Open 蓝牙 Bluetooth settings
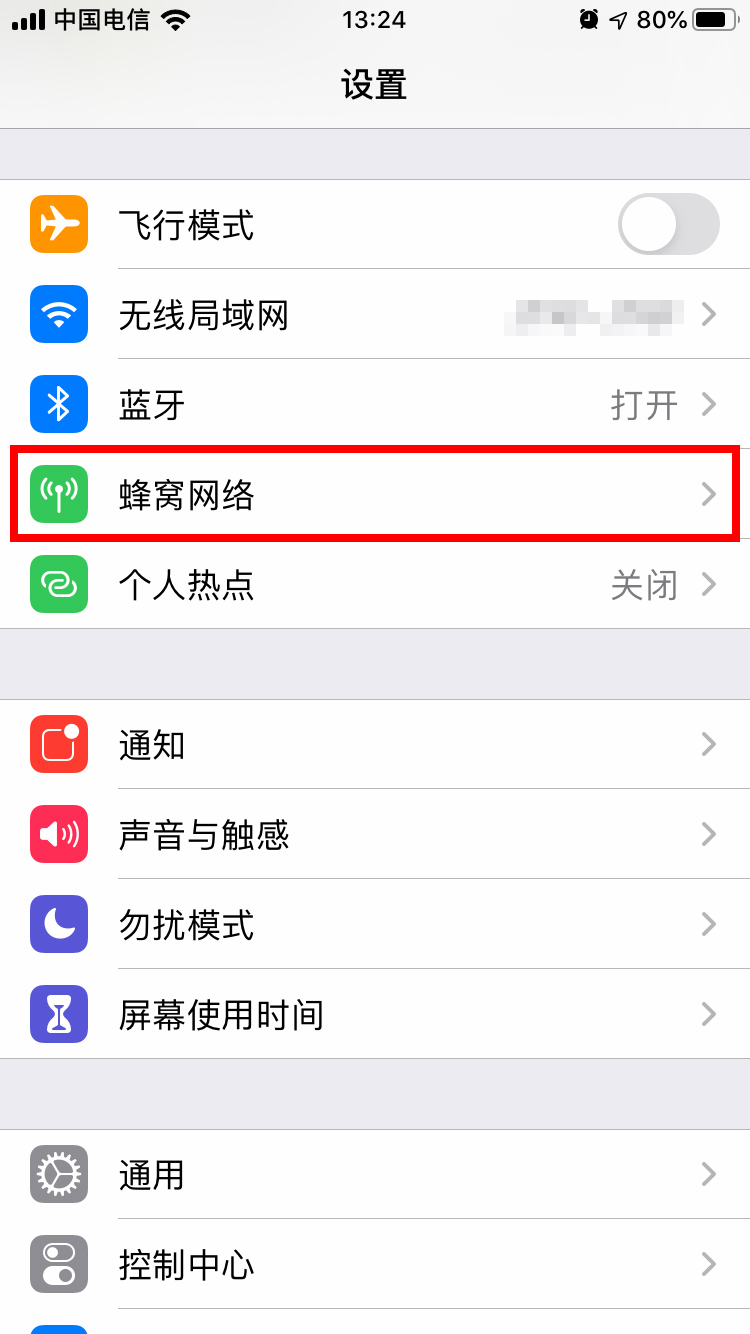 (375, 405)
